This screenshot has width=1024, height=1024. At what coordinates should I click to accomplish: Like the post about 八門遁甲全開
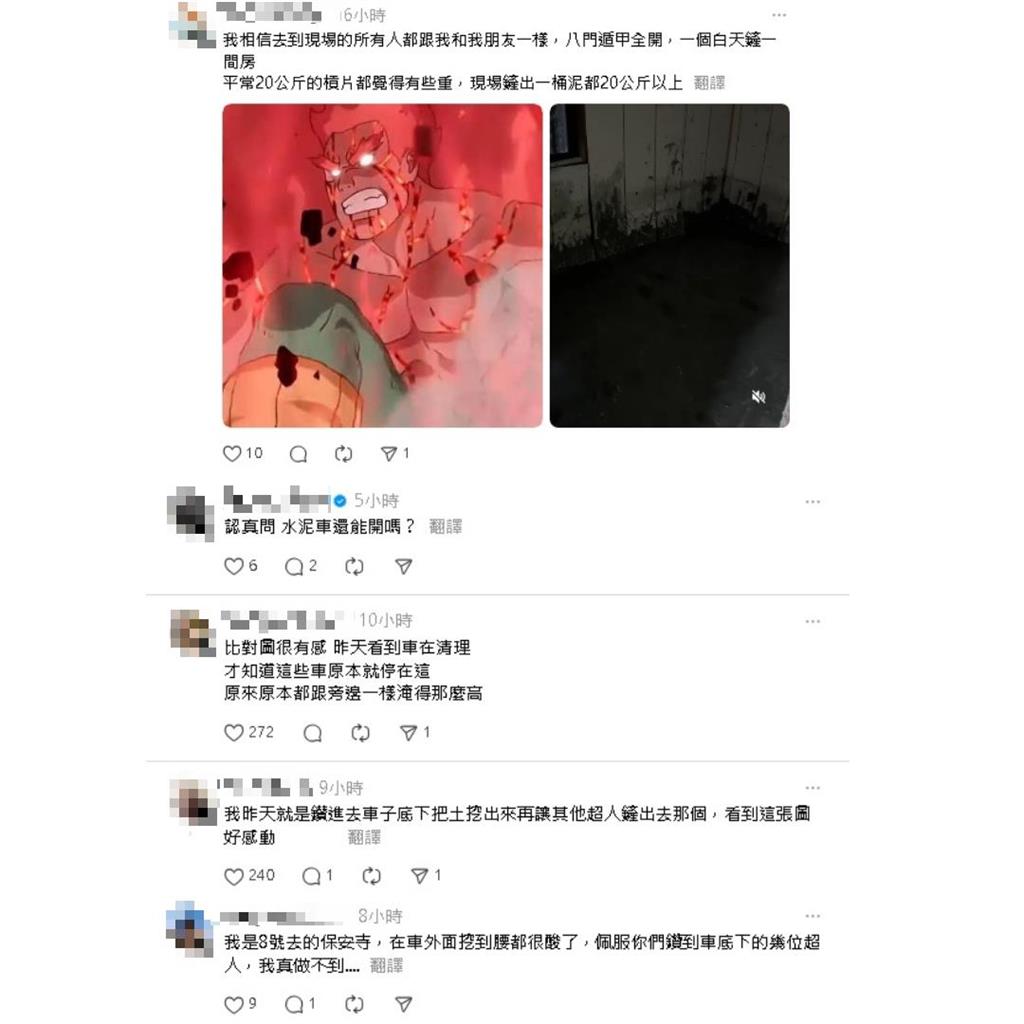[x=233, y=453]
